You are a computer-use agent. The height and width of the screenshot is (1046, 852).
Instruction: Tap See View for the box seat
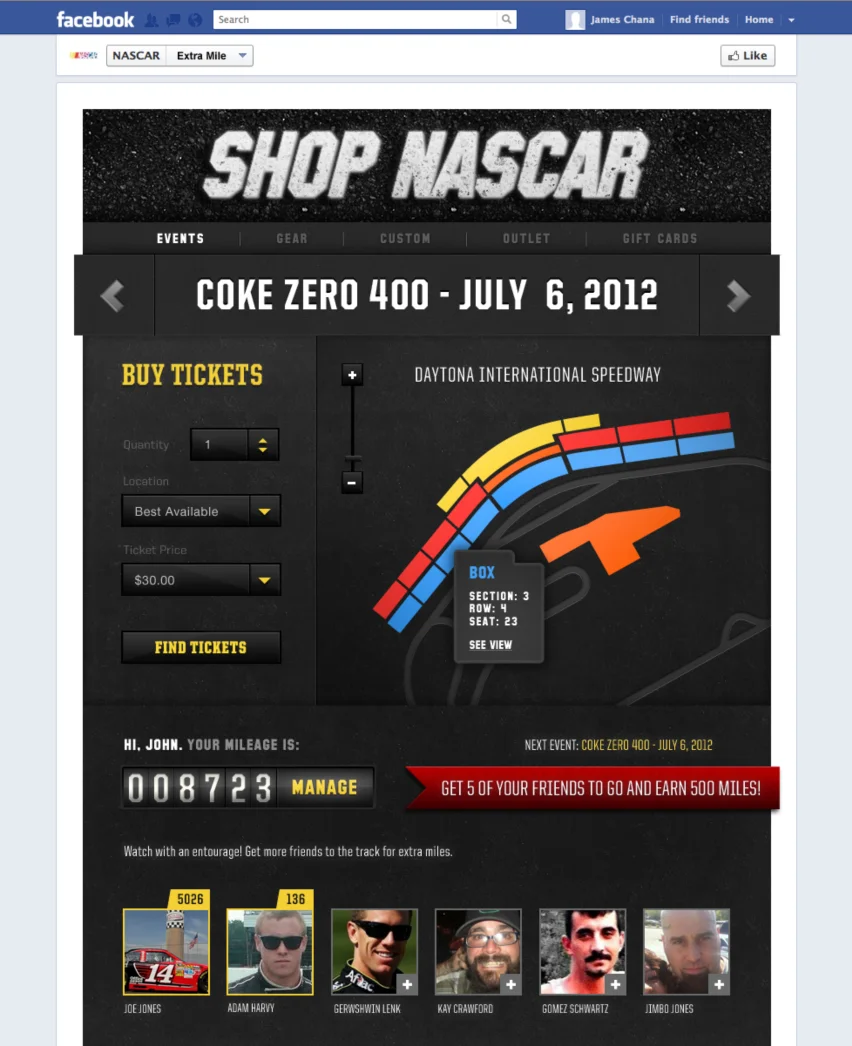coord(490,645)
